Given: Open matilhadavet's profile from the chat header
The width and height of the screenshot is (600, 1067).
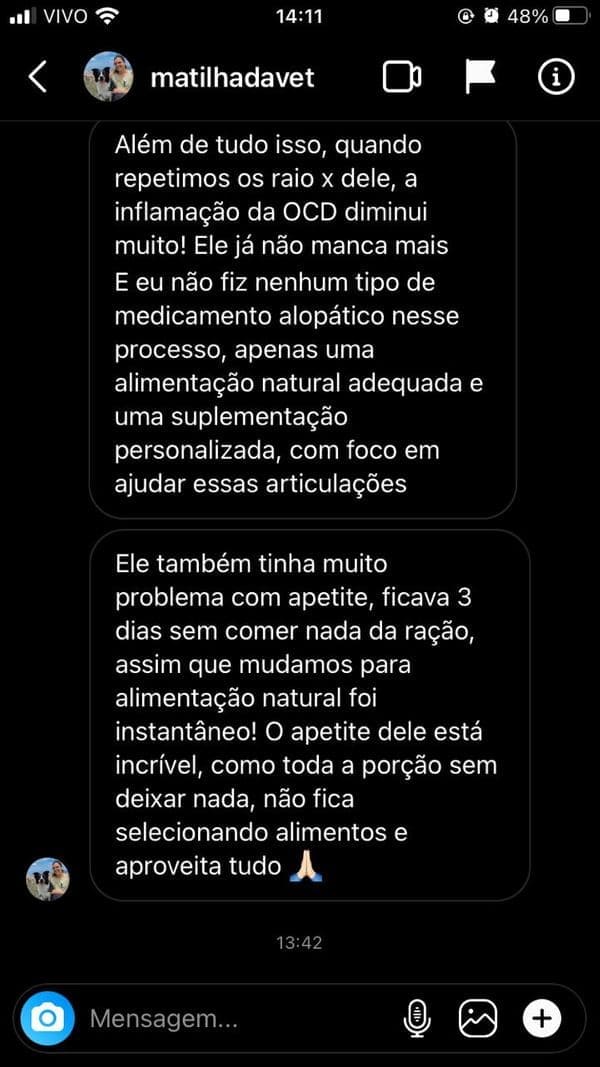Looking at the screenshot, I should pyautogui.click(x=232, y=77).
